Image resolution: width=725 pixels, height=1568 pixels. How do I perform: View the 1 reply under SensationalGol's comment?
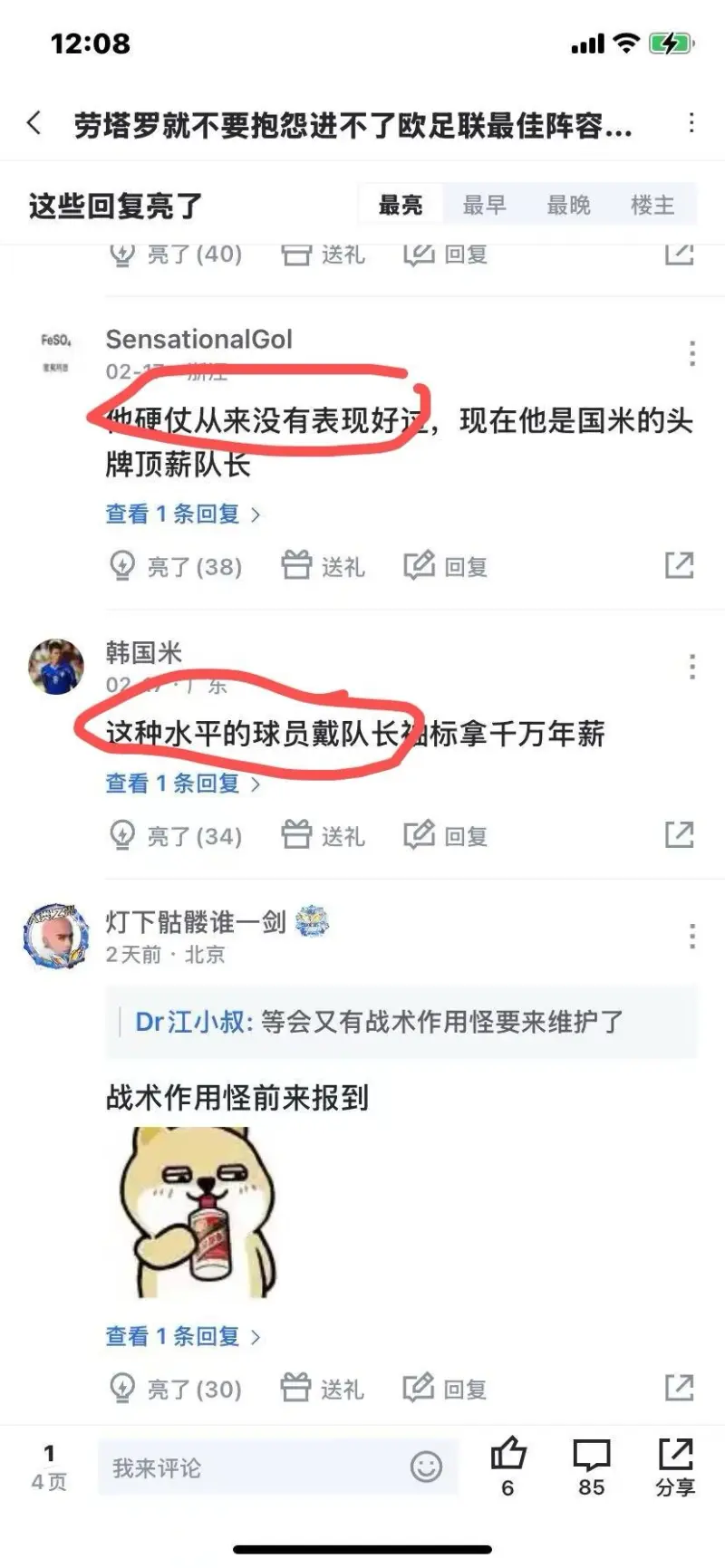[181, 515]
